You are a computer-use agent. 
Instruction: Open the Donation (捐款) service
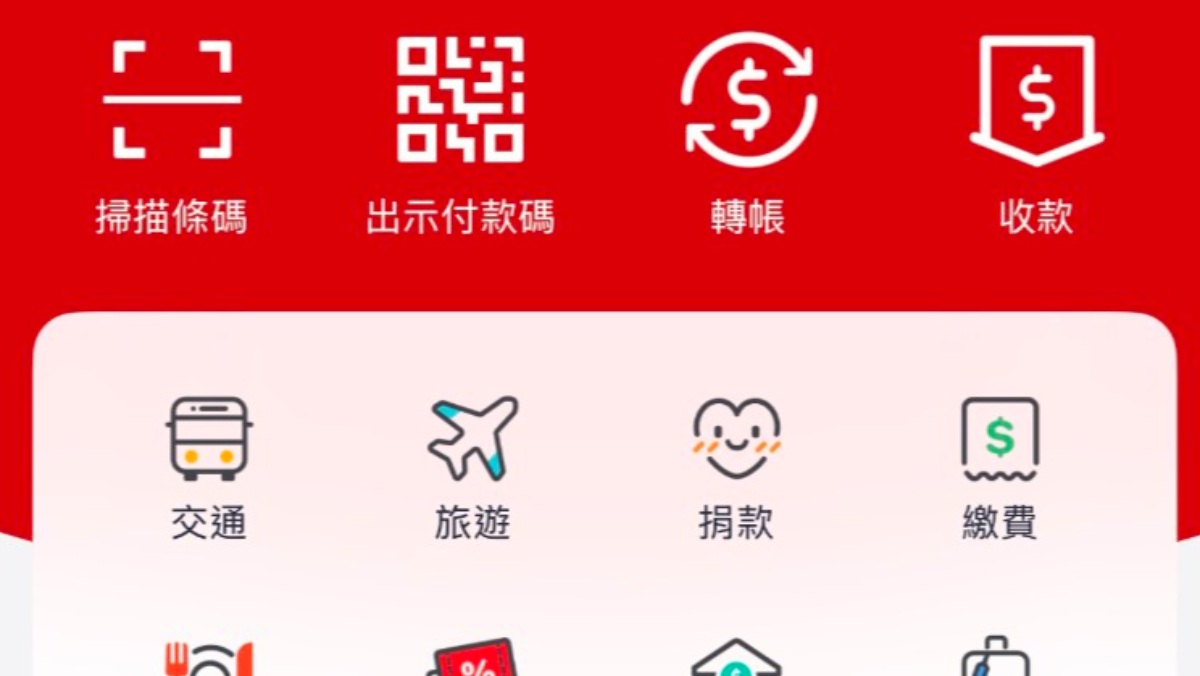point(736,465)
